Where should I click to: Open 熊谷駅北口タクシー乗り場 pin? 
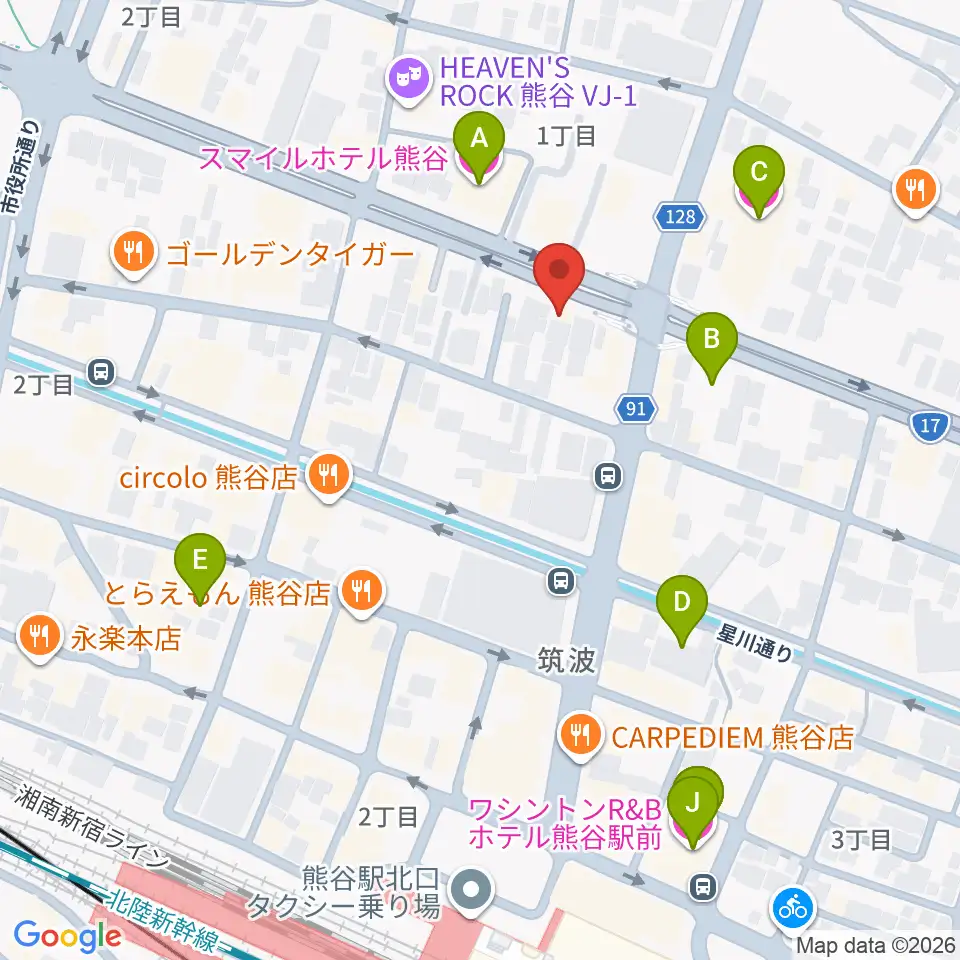(471, 891)
